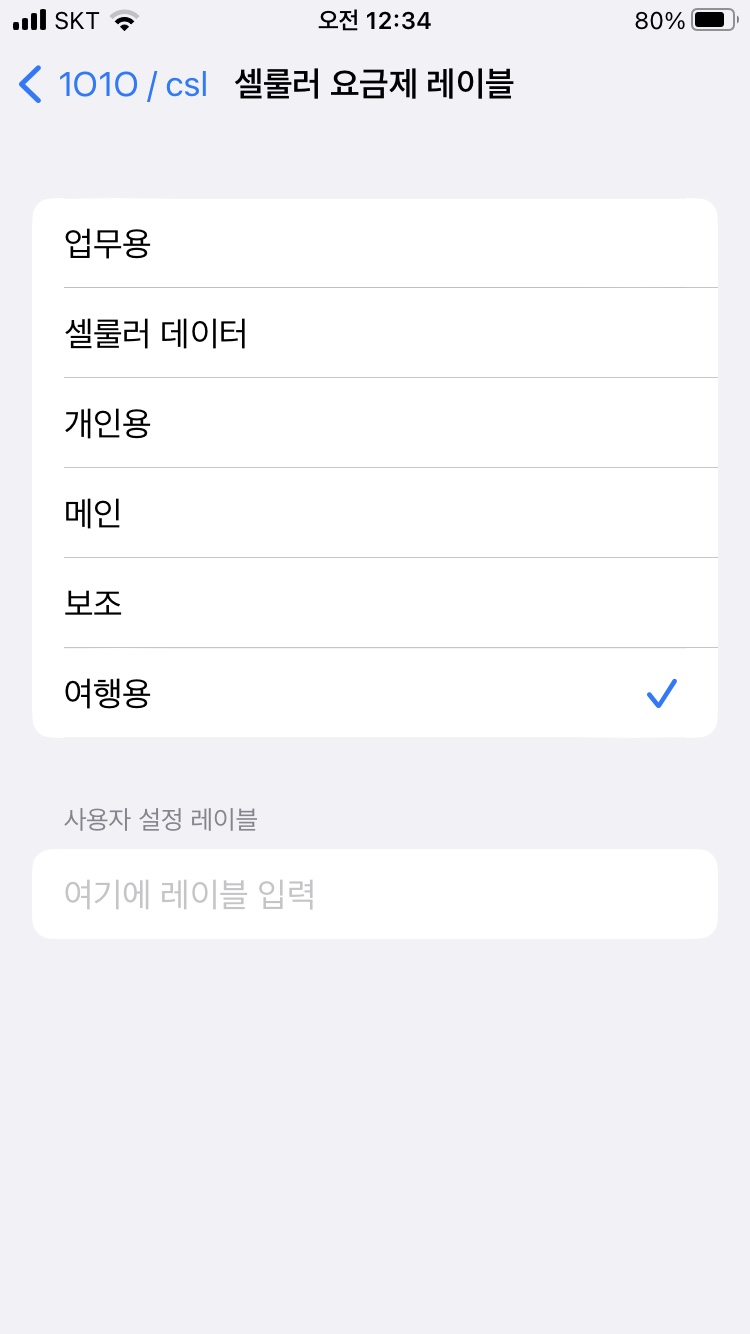Choose the 셀룰러 데이터 label
Viewport: 750px width, 1334px height.
[375, 333]
